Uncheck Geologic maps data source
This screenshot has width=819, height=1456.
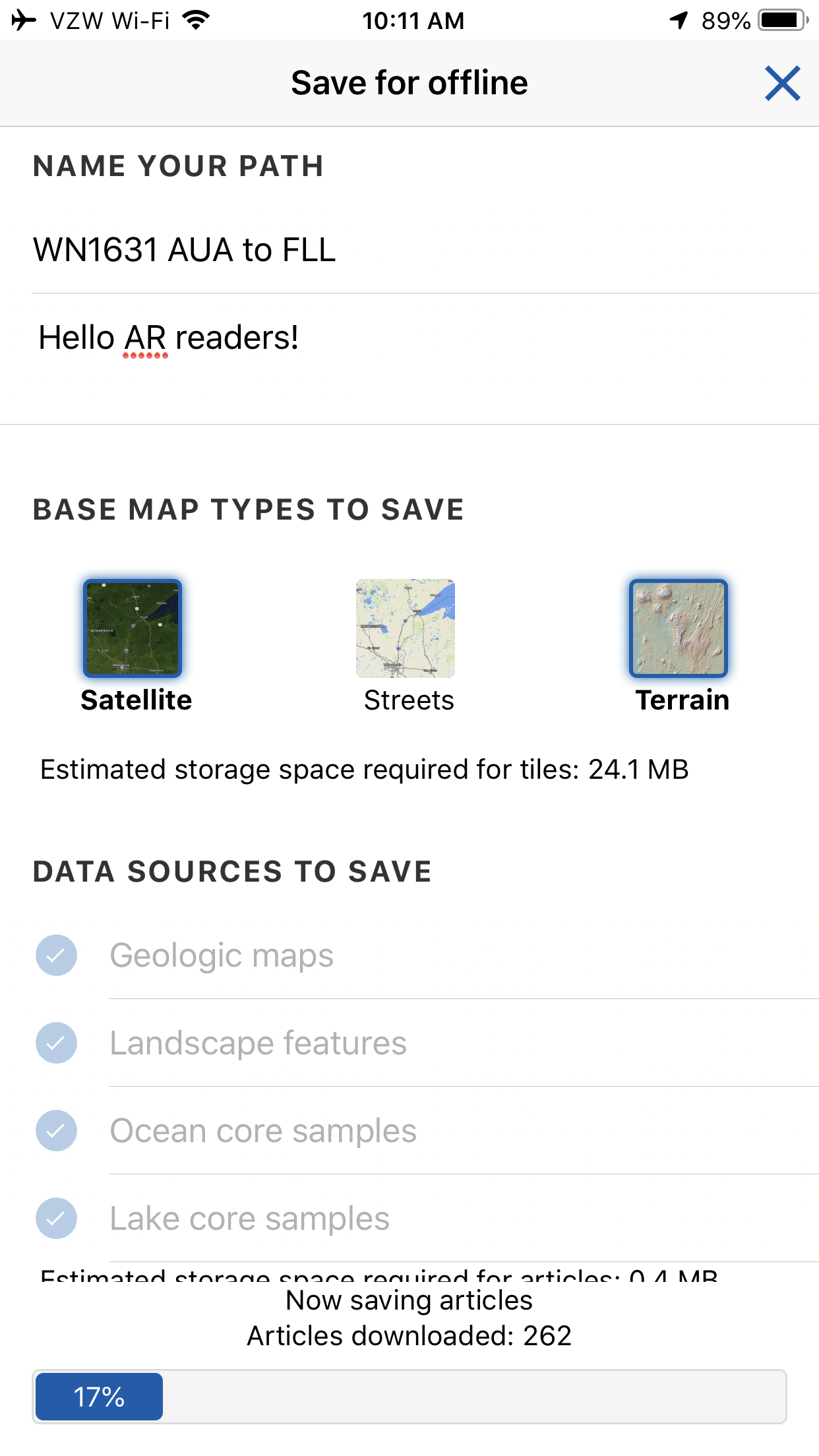(57, 955)
